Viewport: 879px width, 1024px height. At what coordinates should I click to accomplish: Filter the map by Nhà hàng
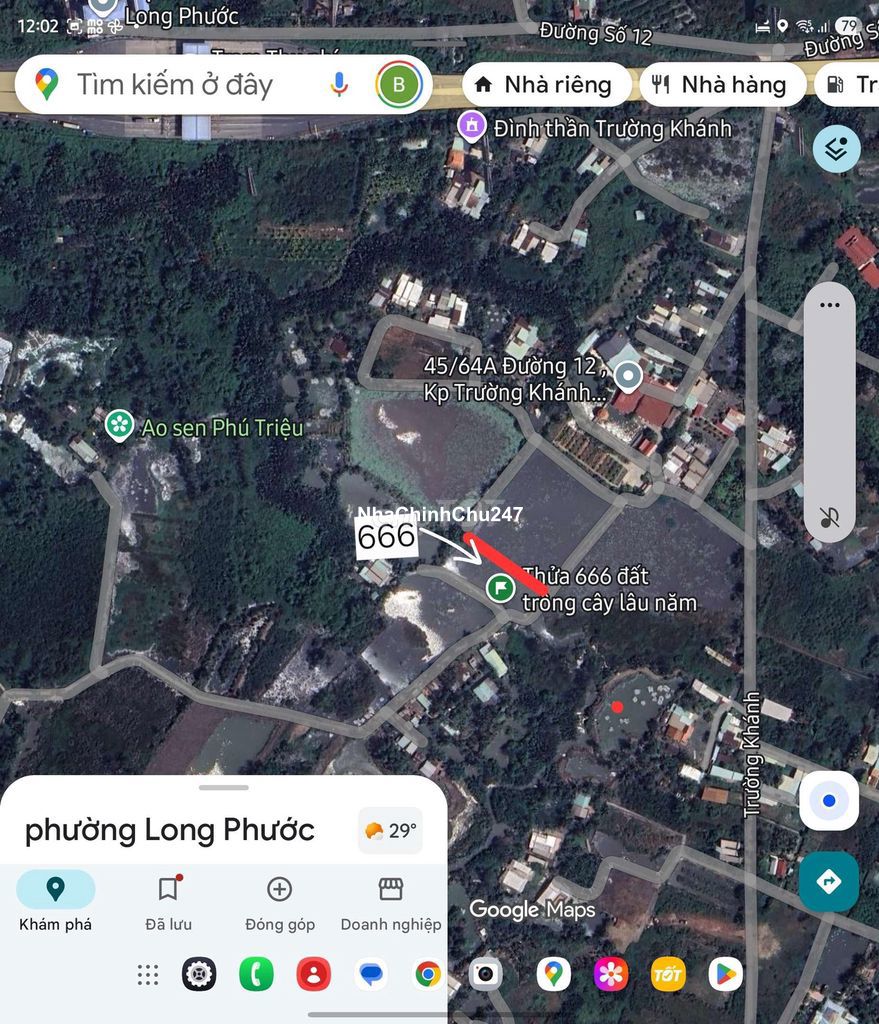pos(720,85)
